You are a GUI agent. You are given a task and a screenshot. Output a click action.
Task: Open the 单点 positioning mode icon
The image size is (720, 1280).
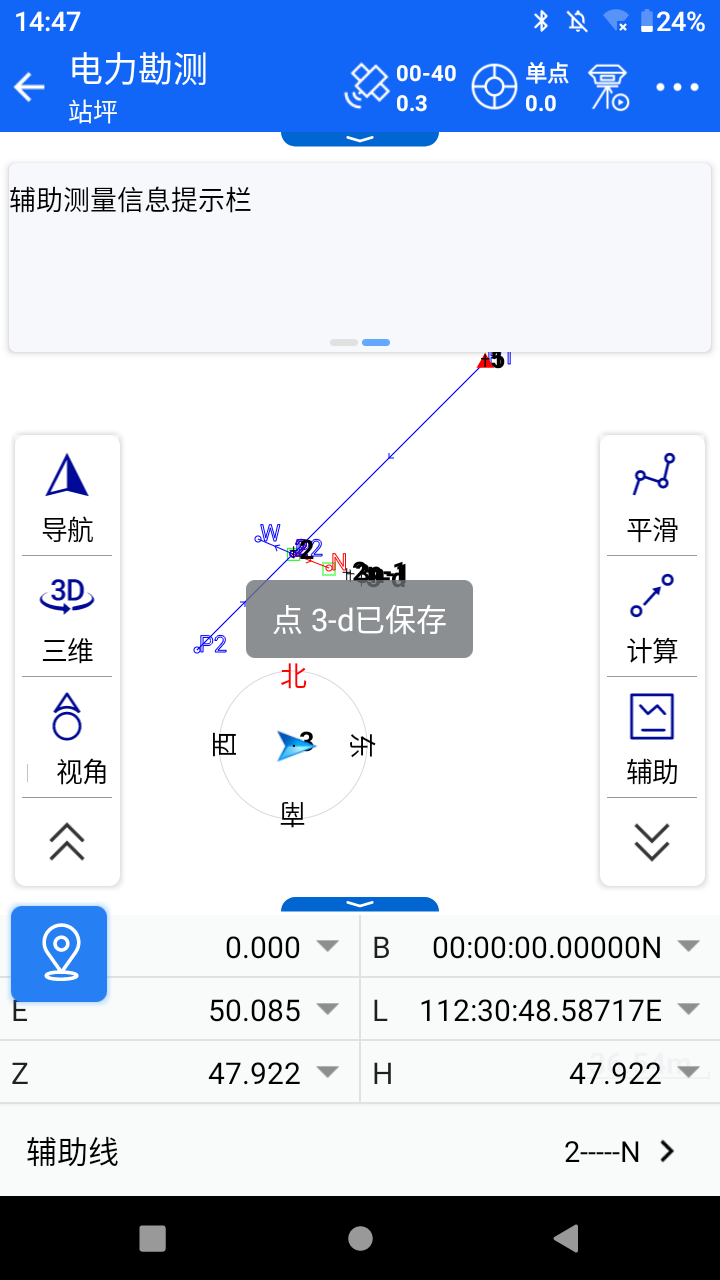494,87
